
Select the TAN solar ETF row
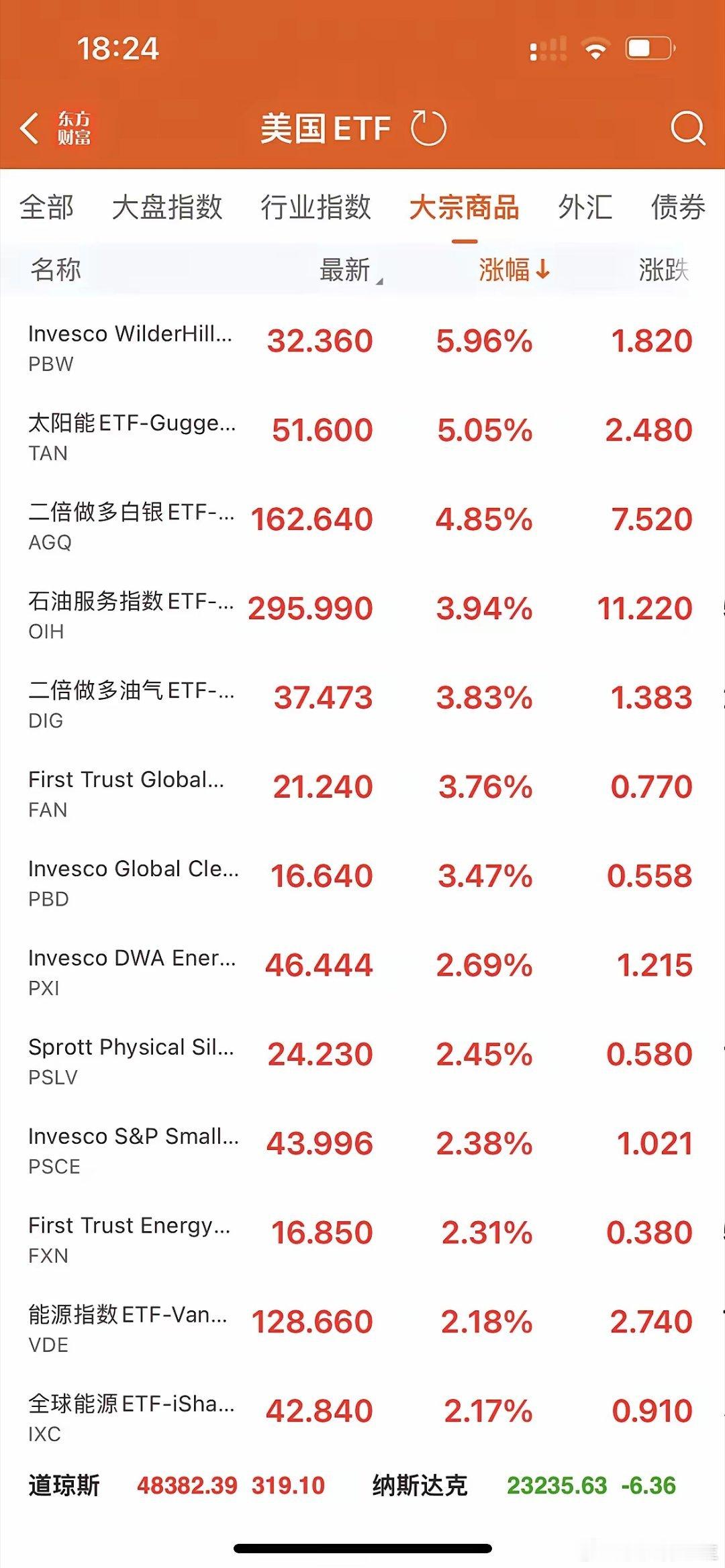pos(362,436)
